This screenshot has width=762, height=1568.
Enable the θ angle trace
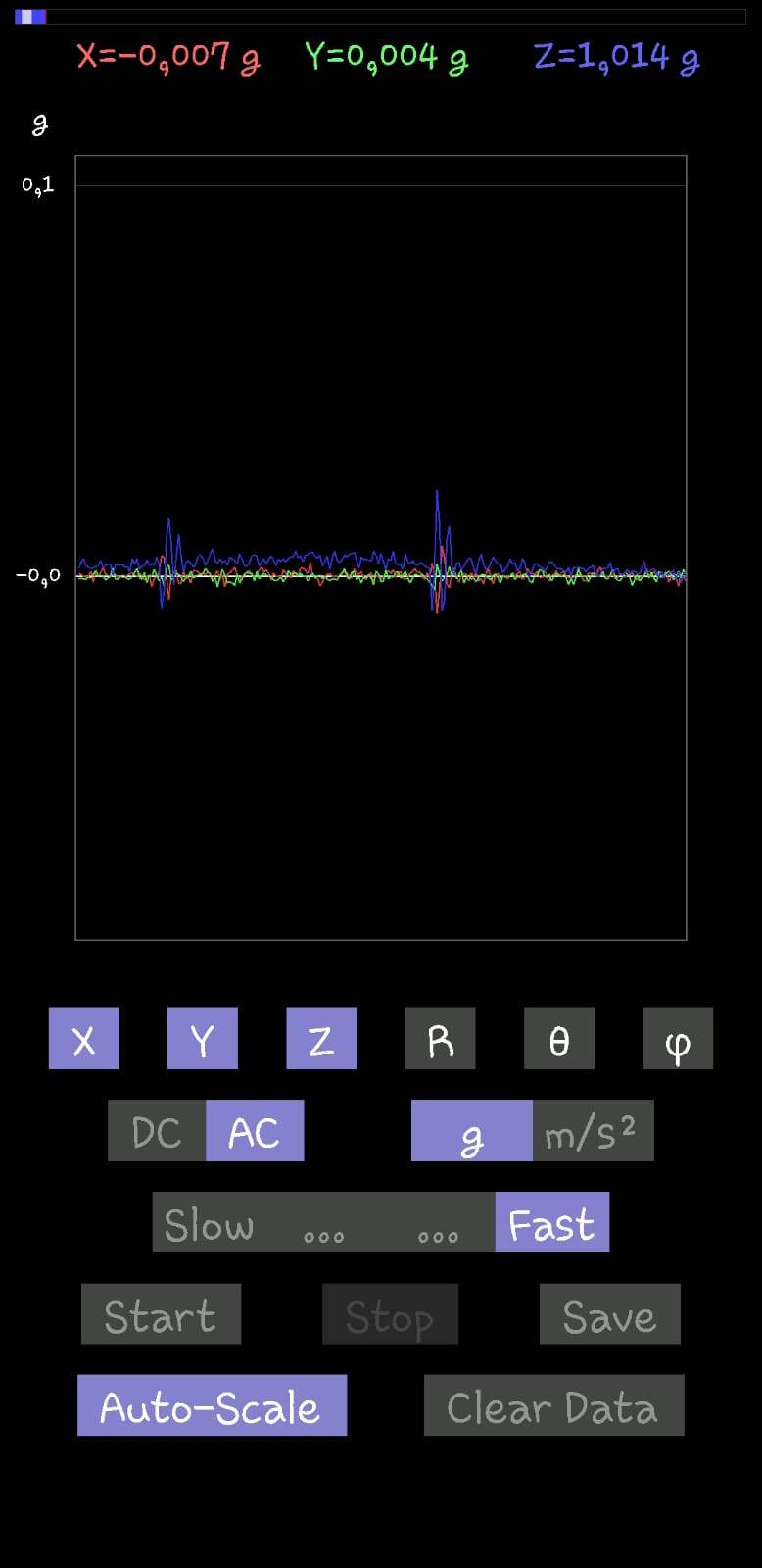(558, 1039)
